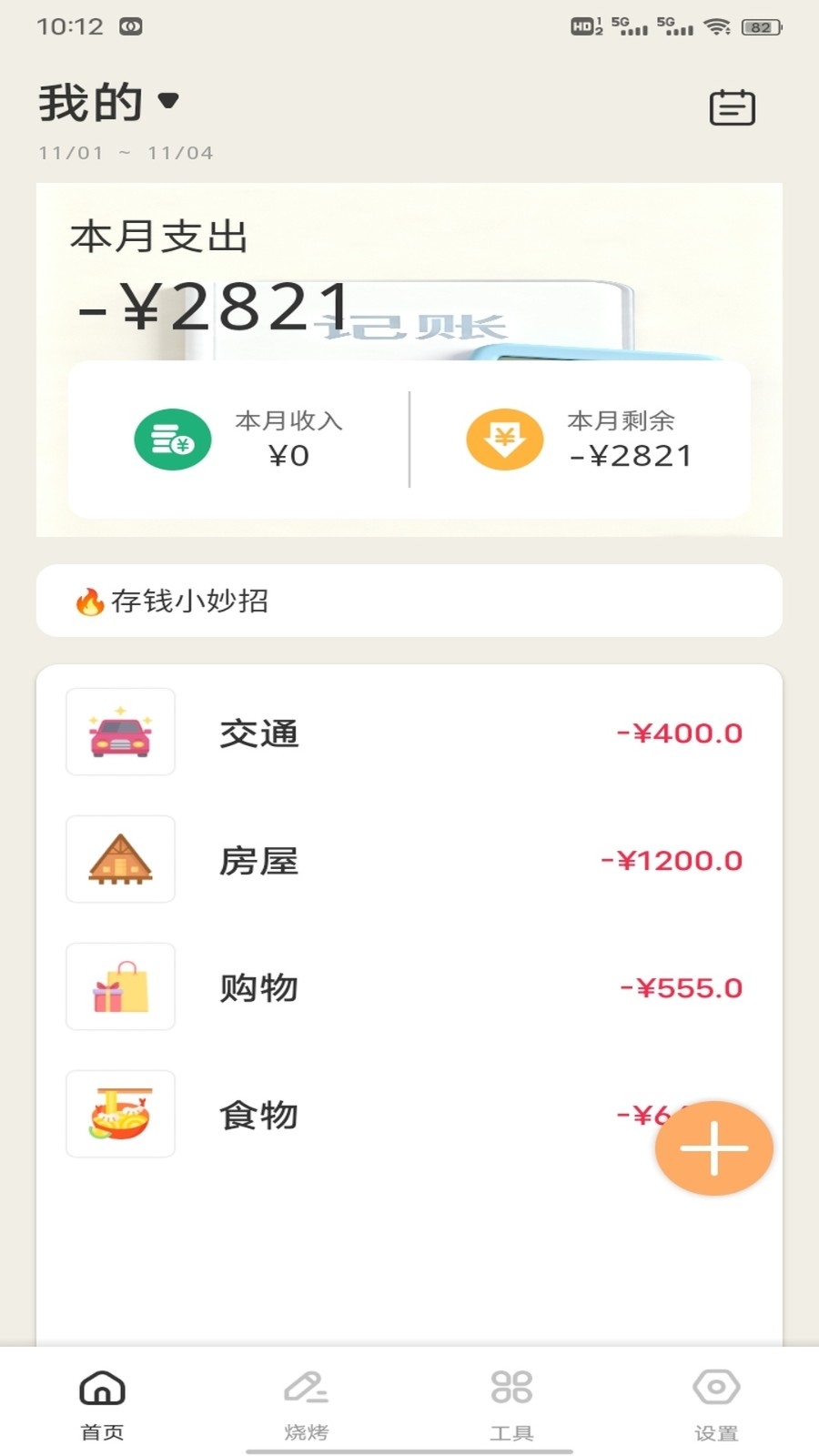
Task: Click the green 本月收入 coins icon
Action: (175, 439)
